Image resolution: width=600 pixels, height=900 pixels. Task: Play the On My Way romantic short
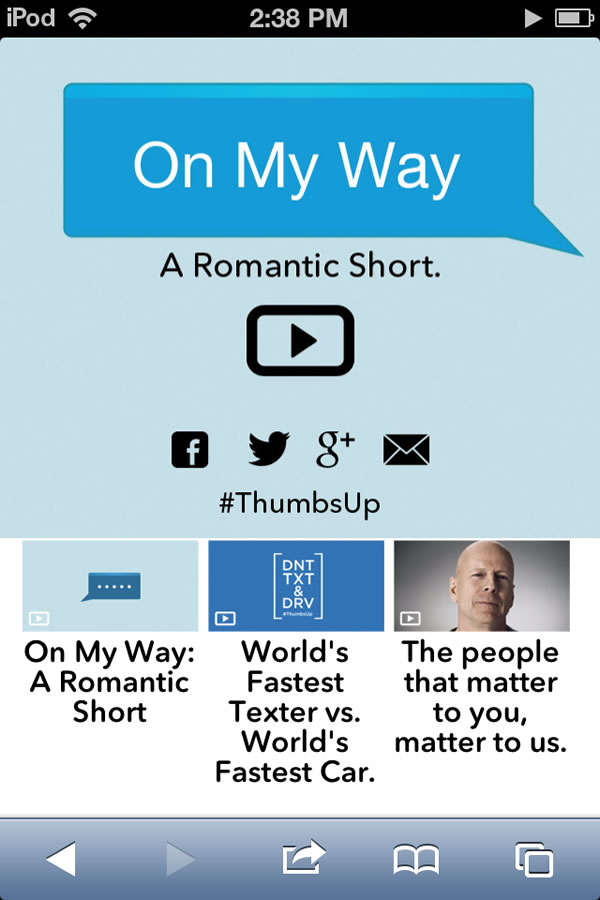[300, 341]
